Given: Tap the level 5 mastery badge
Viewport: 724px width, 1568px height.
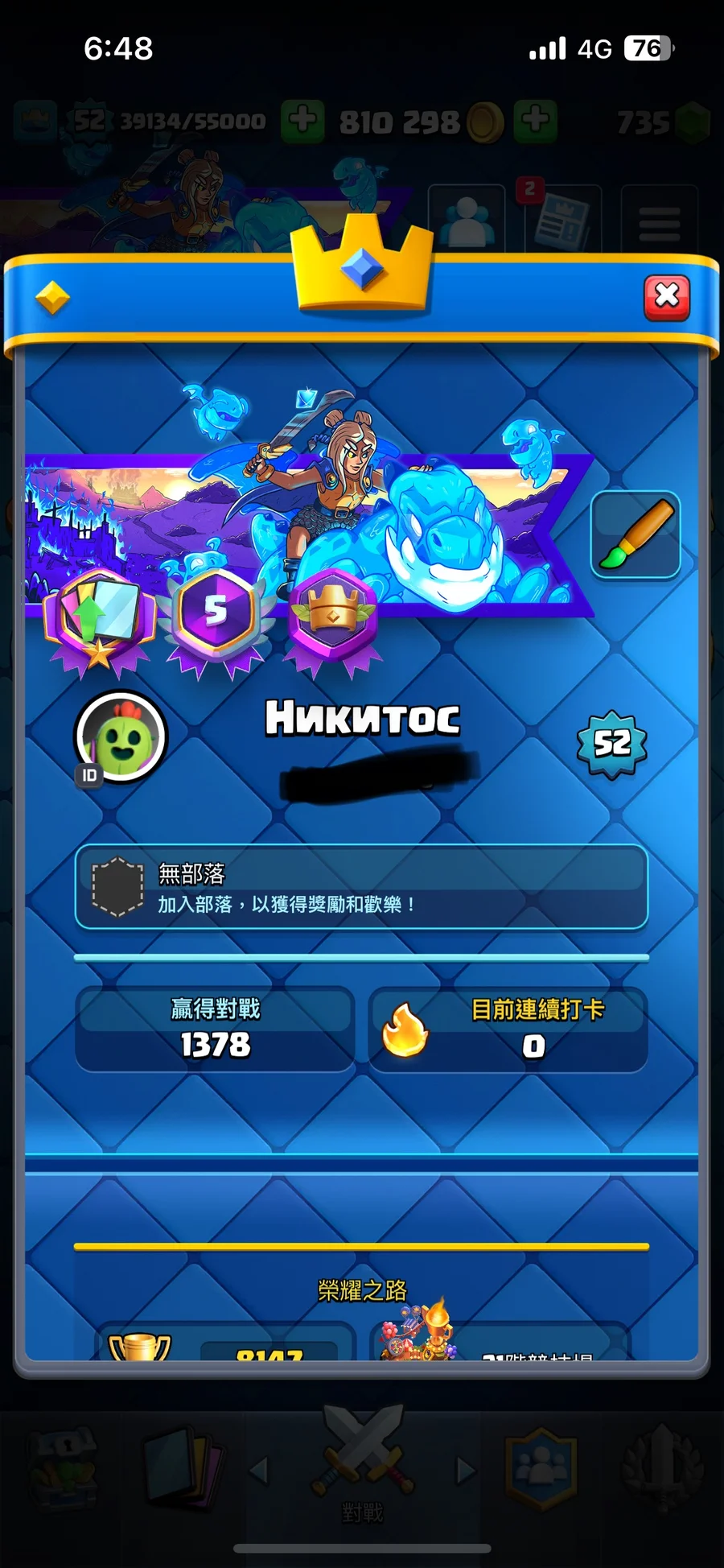Looking at the screenshot, I should pyautogui.click(x=216, y=614).
